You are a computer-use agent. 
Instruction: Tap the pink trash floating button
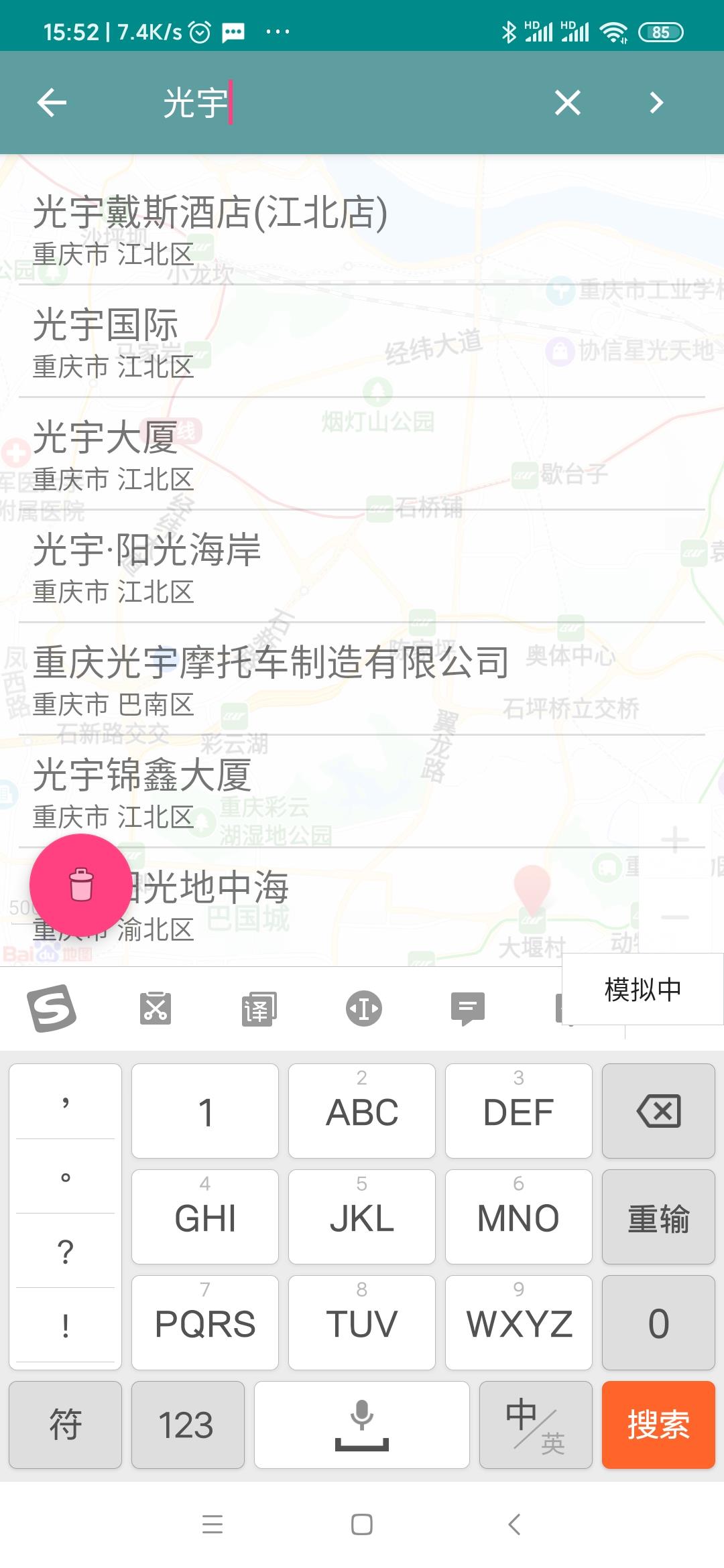[x=81, y=885]
